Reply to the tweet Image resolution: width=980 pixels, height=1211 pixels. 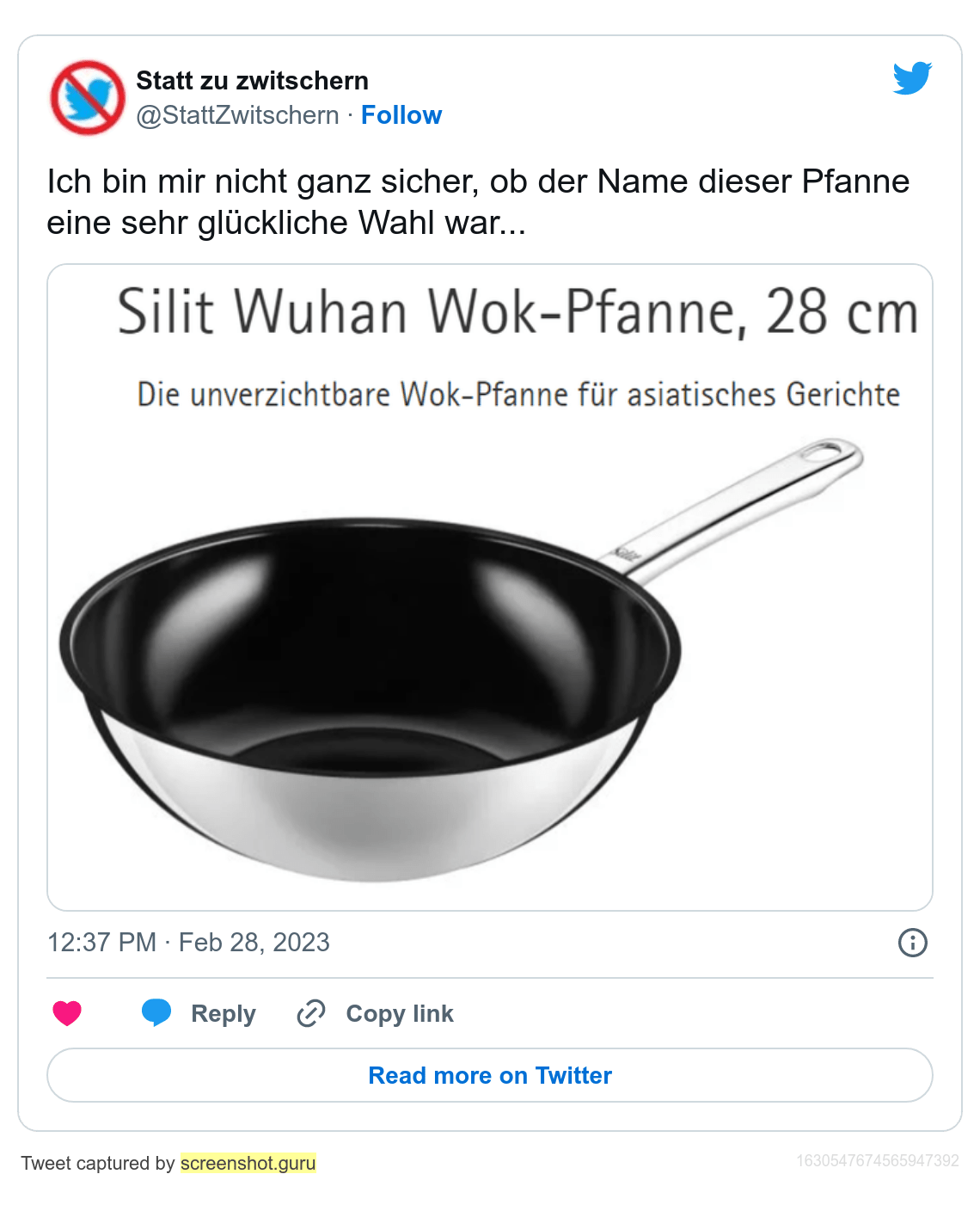tap(199, 1013)
